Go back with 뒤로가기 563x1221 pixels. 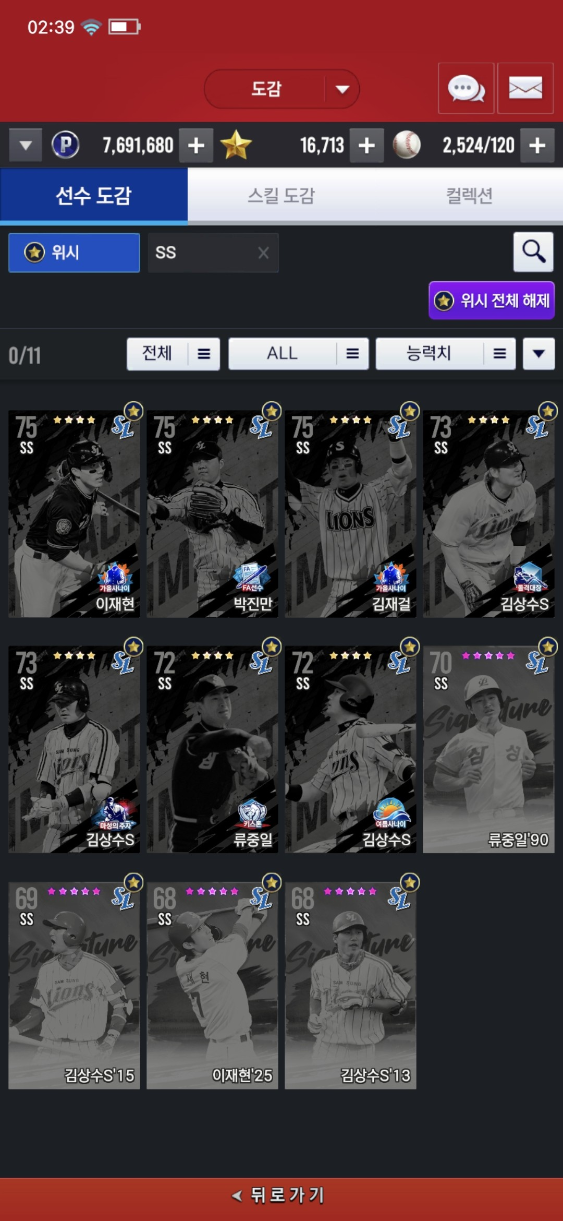[x=281, y=1196]
